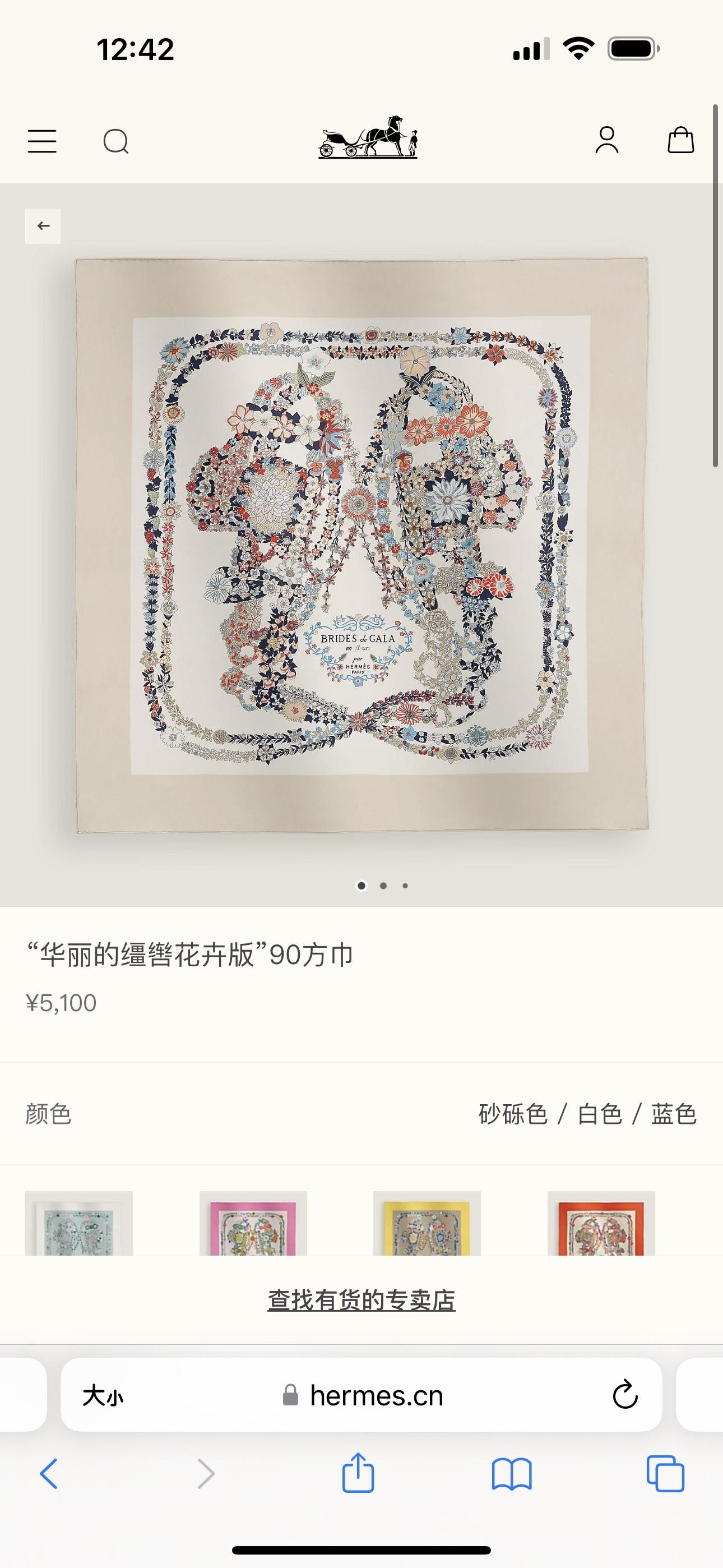Image resolution: width=723 pixels, height=1568 pixels.
Task: Open the account profile icon
Action: point(607,141)
